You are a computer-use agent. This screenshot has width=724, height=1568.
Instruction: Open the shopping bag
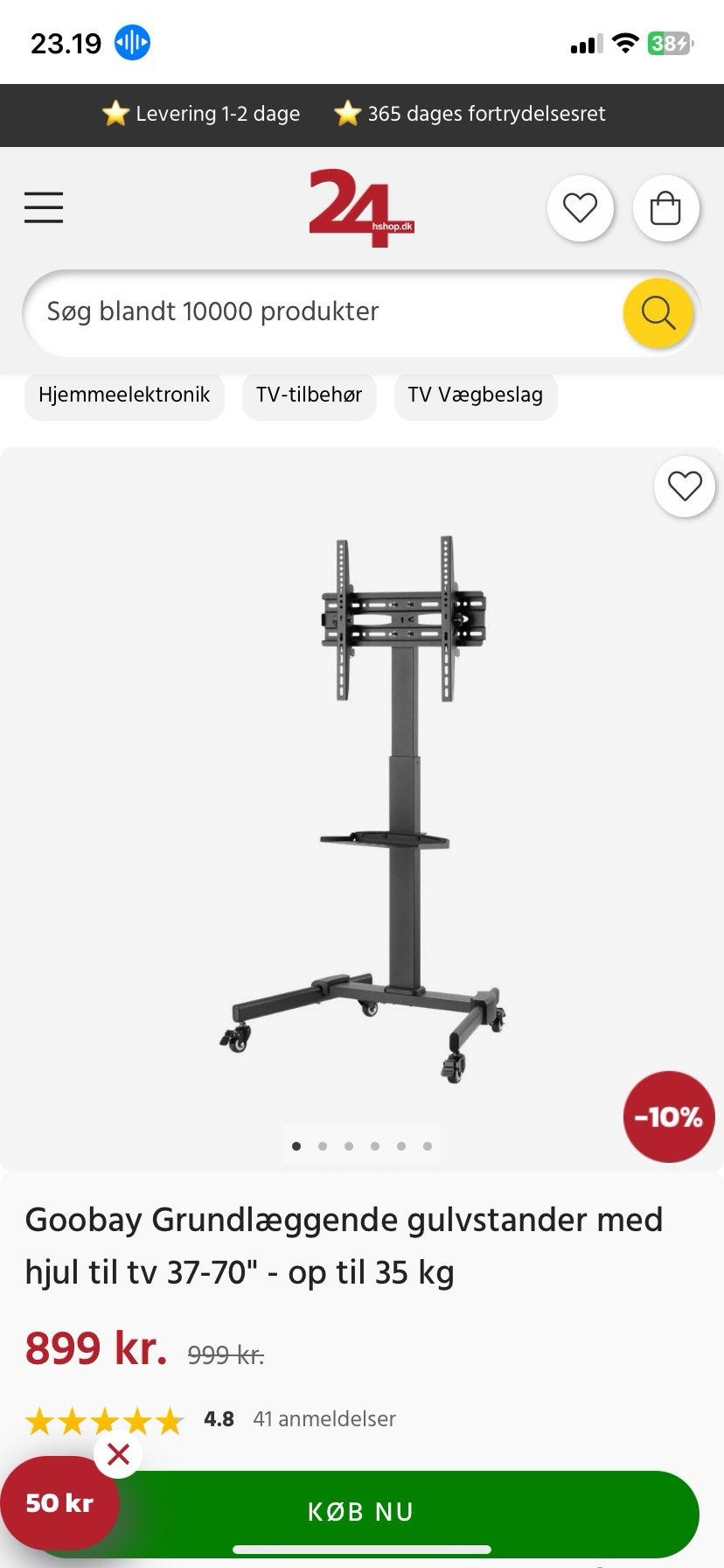click(665, 208)
